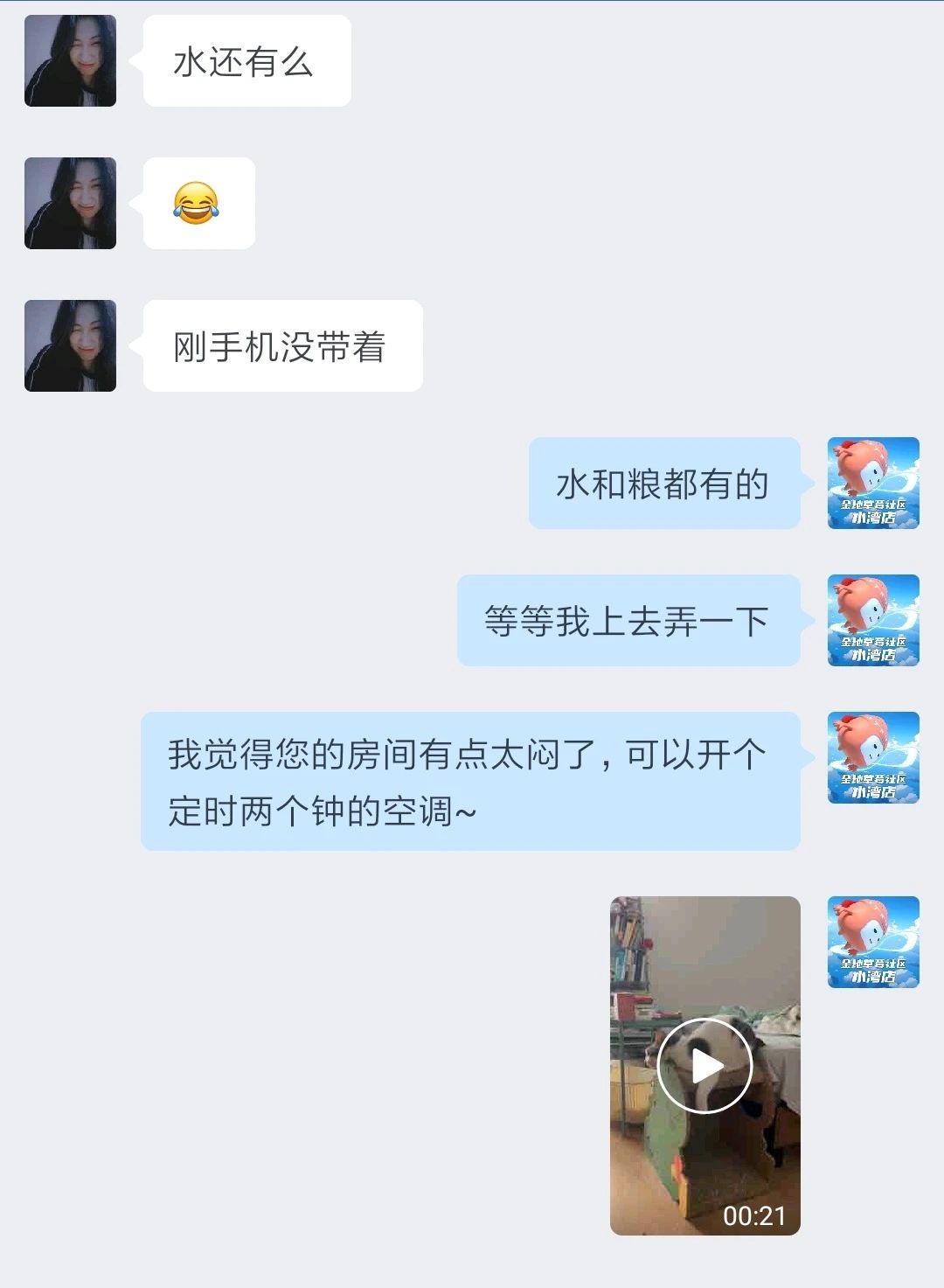Tap the avatar next to "等等我上去弄一下"

point(873,620)
